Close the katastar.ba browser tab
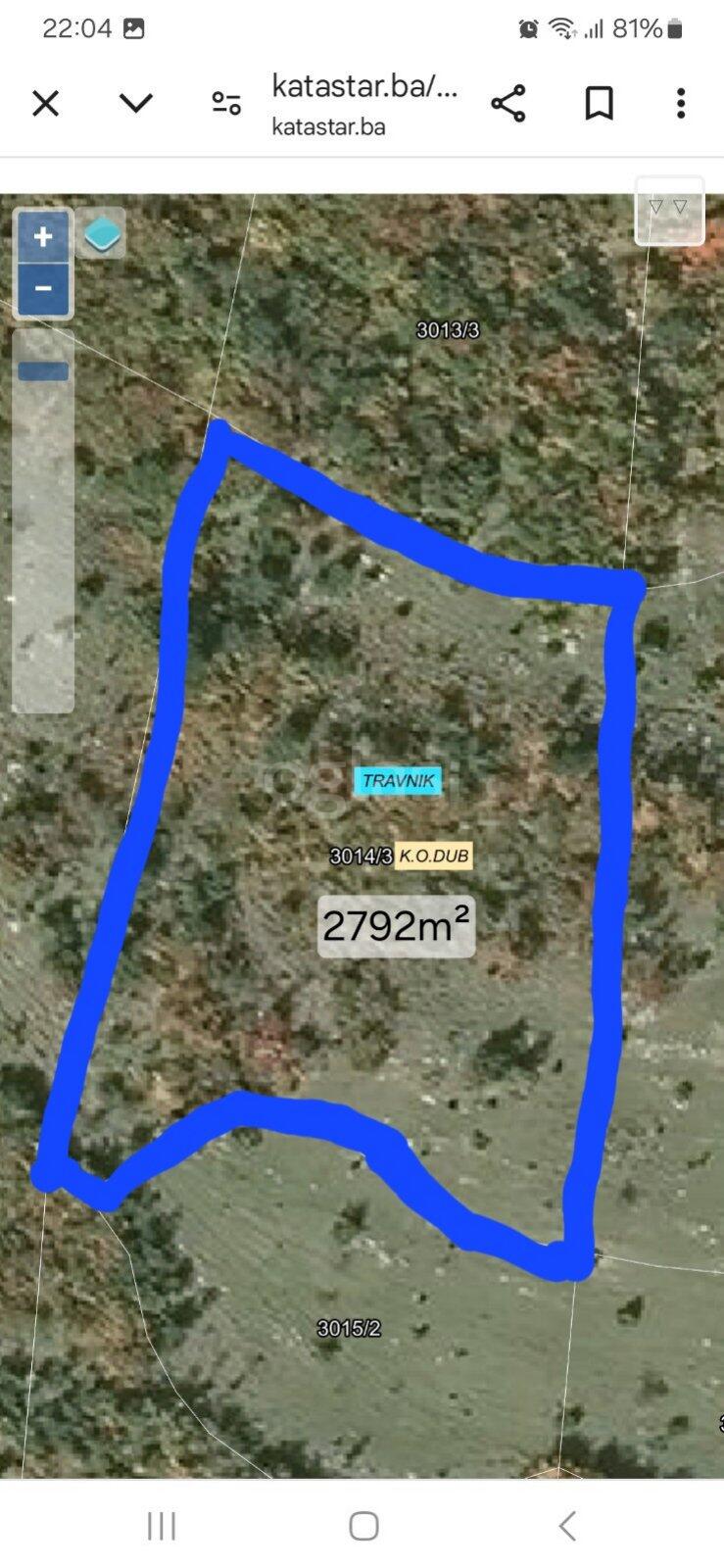 [x=45, y=103]
